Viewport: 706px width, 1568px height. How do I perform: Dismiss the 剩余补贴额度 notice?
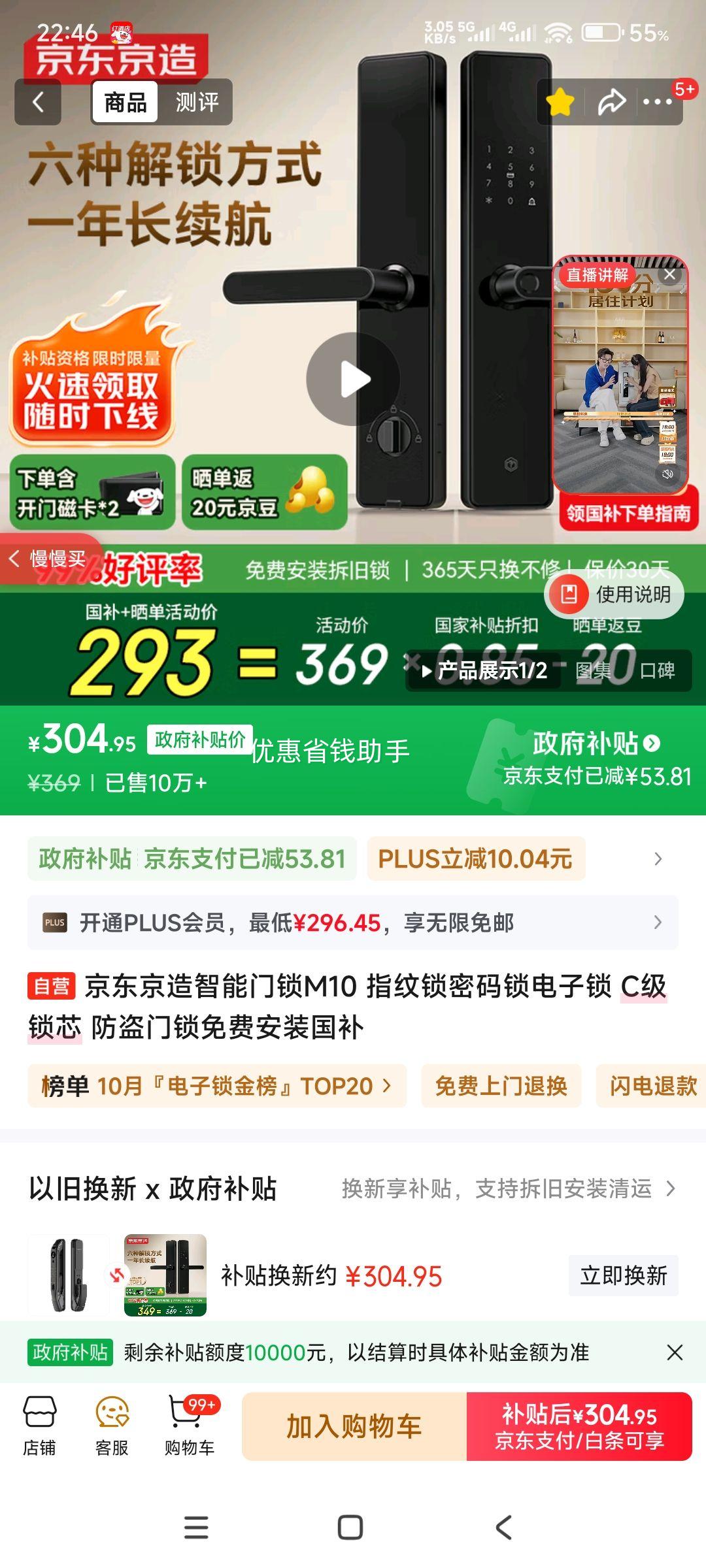coord(675,1352)
